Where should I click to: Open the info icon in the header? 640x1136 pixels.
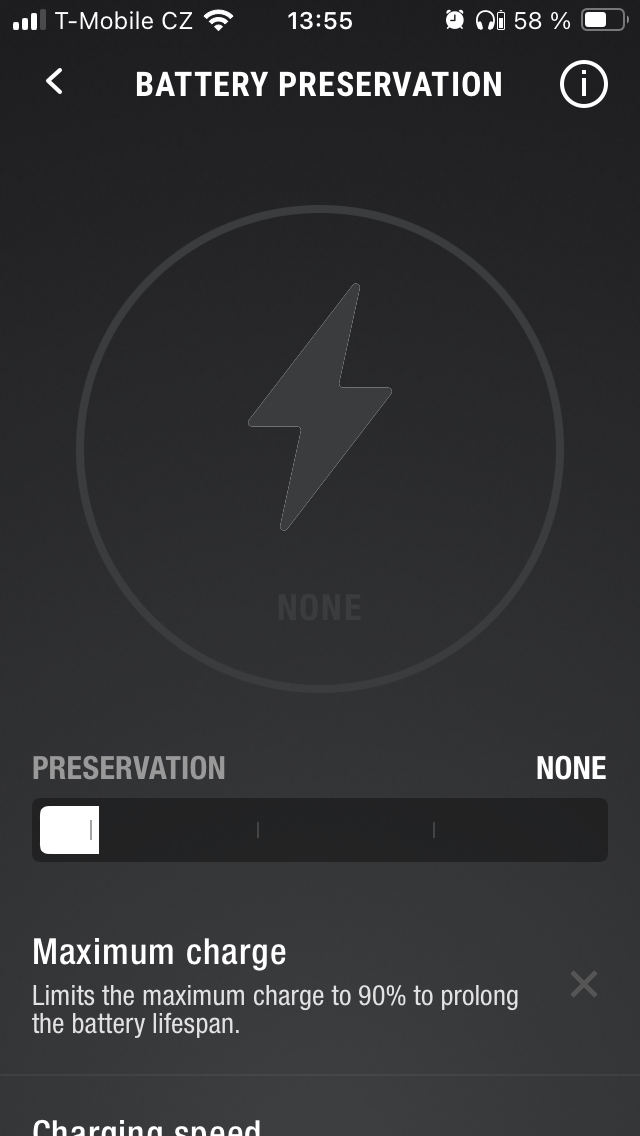pyautogui.click(x=583, y=85)
